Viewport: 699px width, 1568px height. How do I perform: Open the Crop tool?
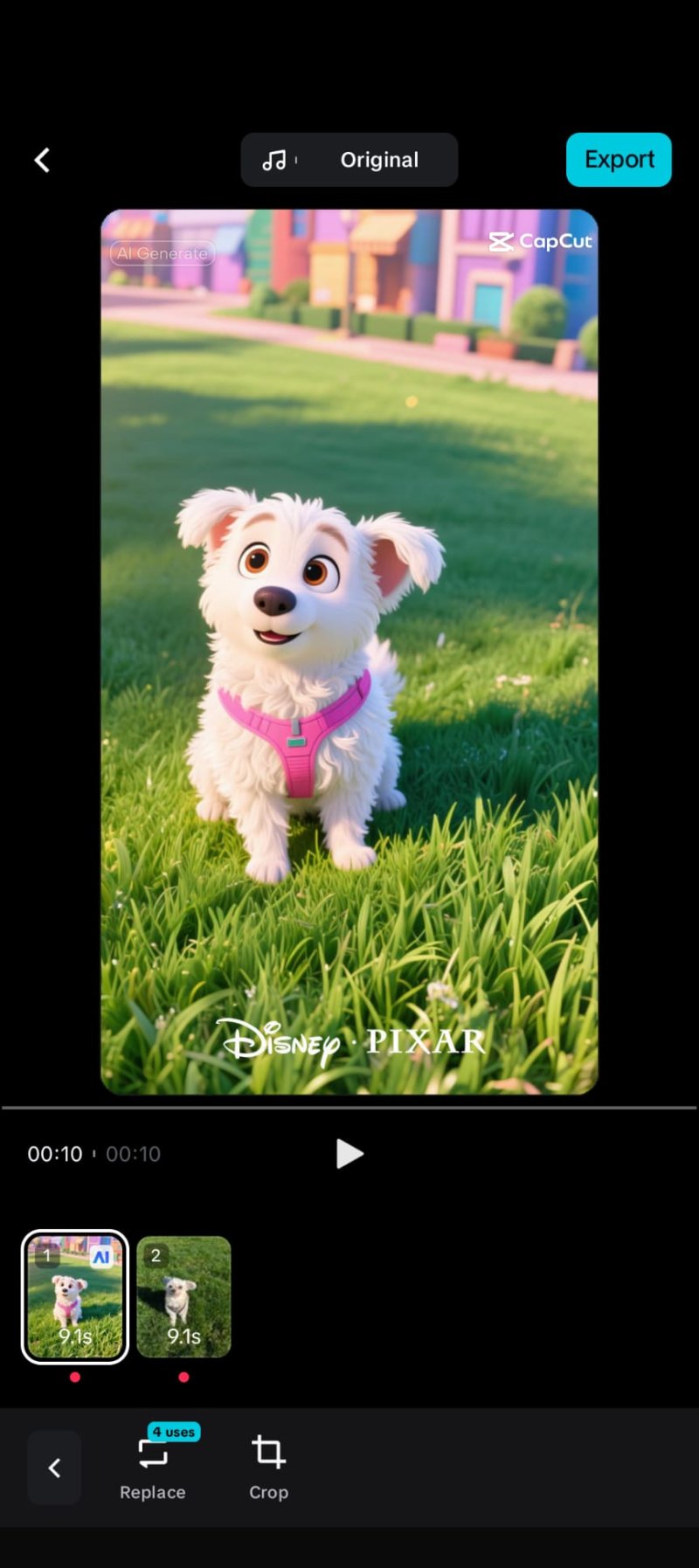268,1468
